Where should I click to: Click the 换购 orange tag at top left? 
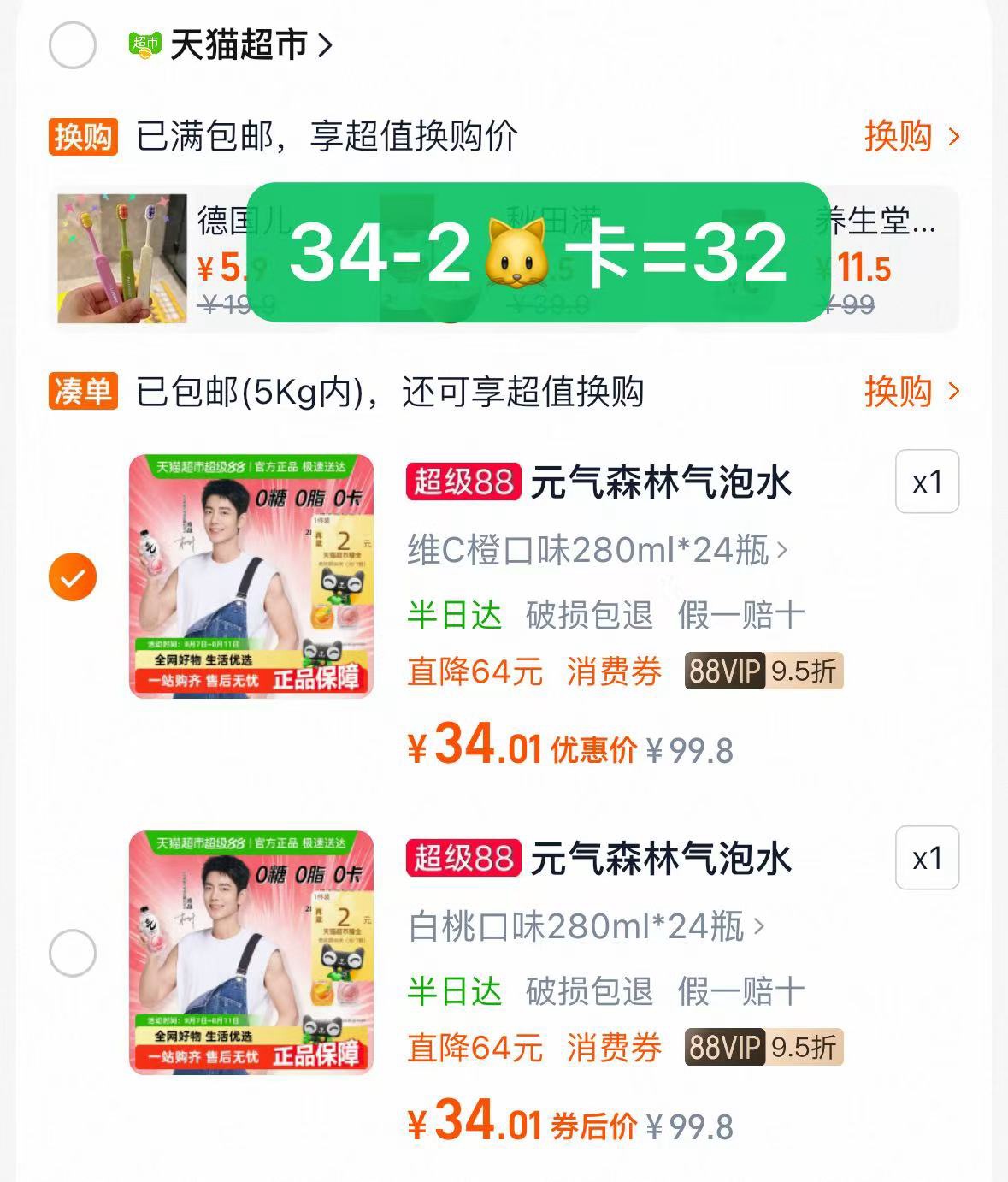[83, 137]
